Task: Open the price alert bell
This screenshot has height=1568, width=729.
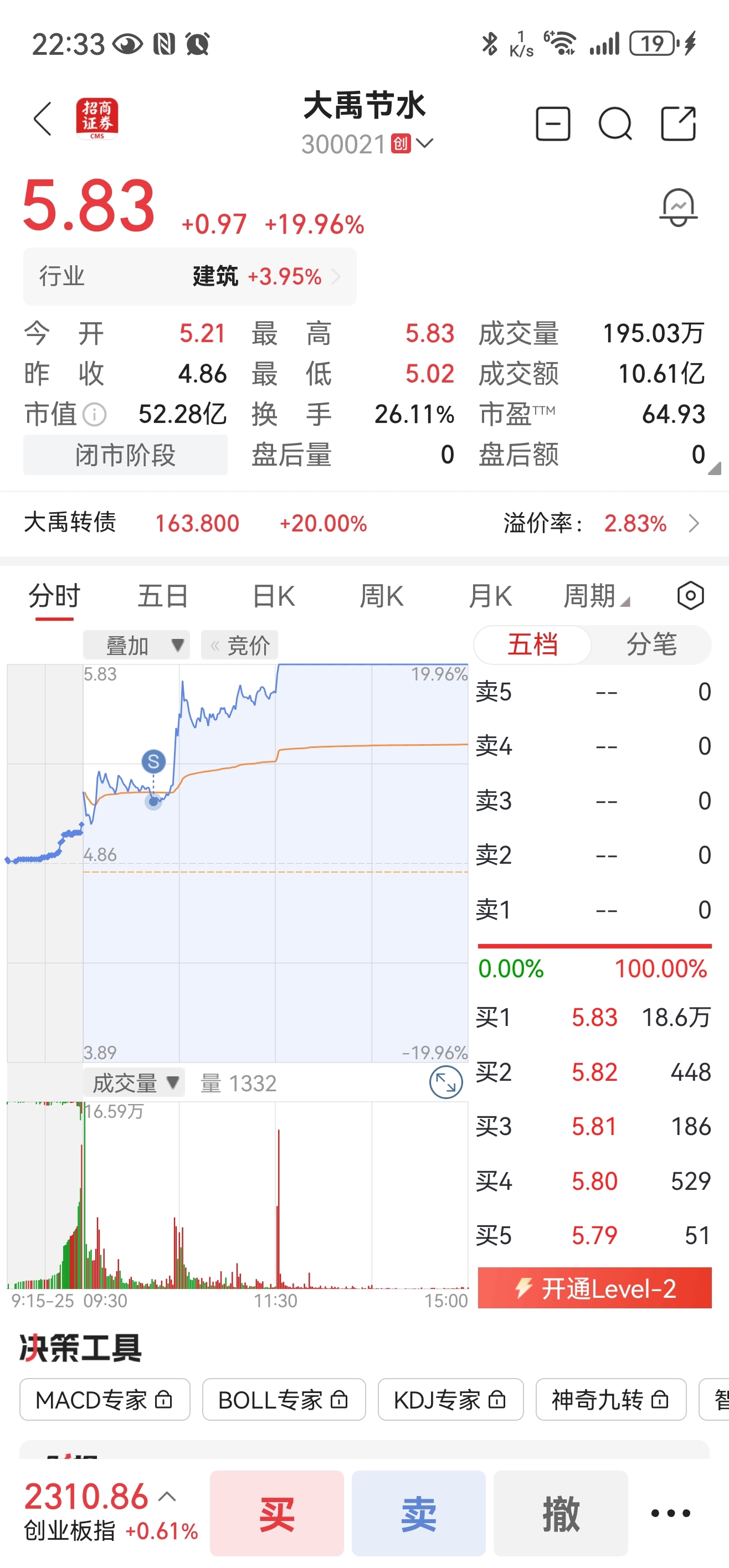Action: pos(678,208)
